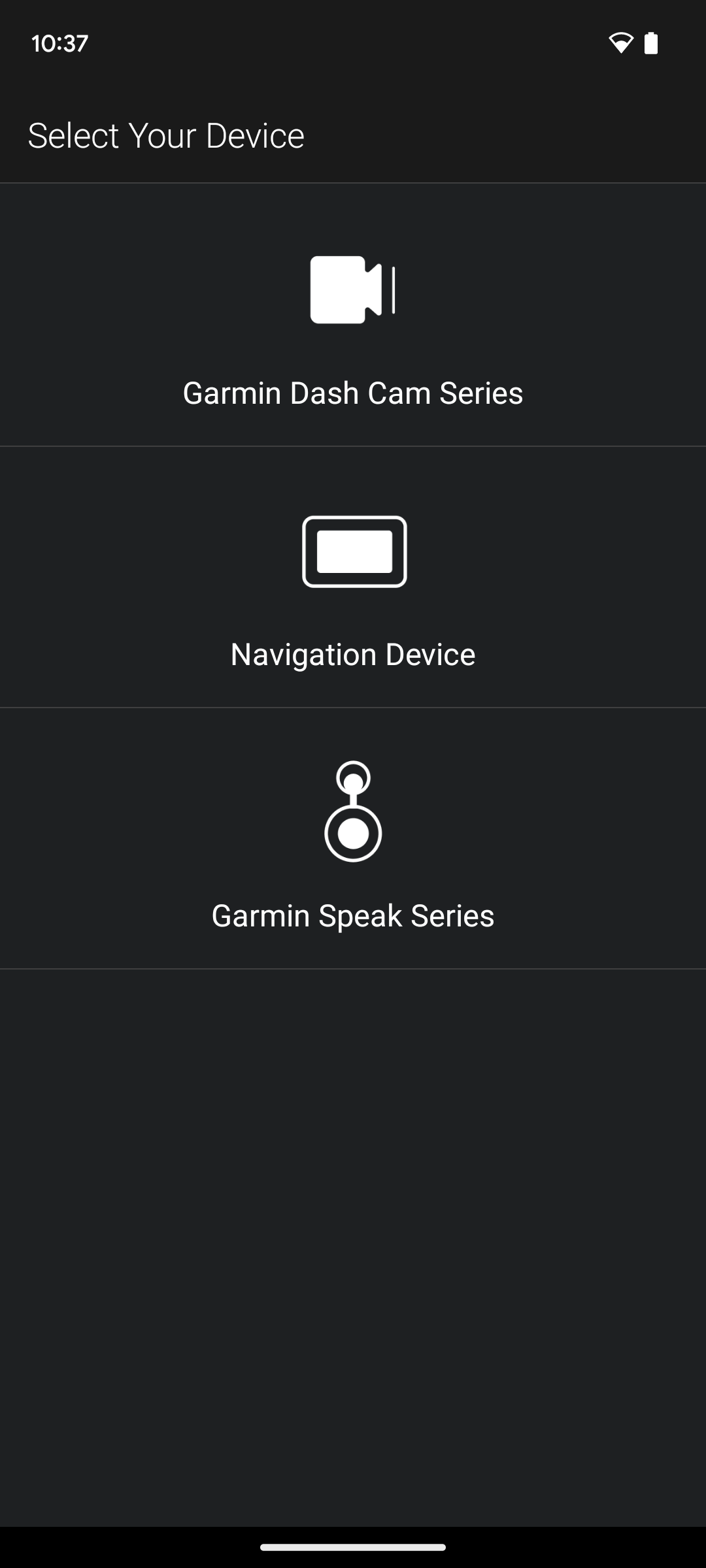Tap the rounded-screen GPS unit pictogram

click(353, 552)
